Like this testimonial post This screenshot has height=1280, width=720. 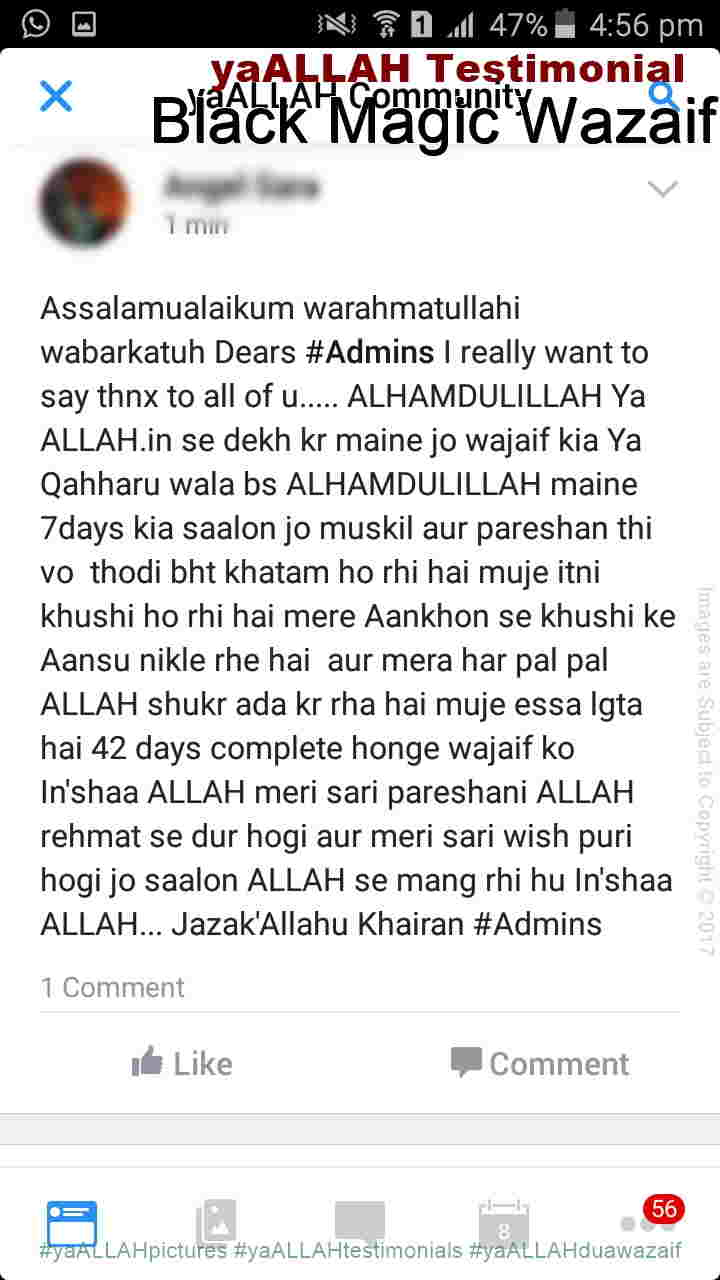click(182, 1063)
